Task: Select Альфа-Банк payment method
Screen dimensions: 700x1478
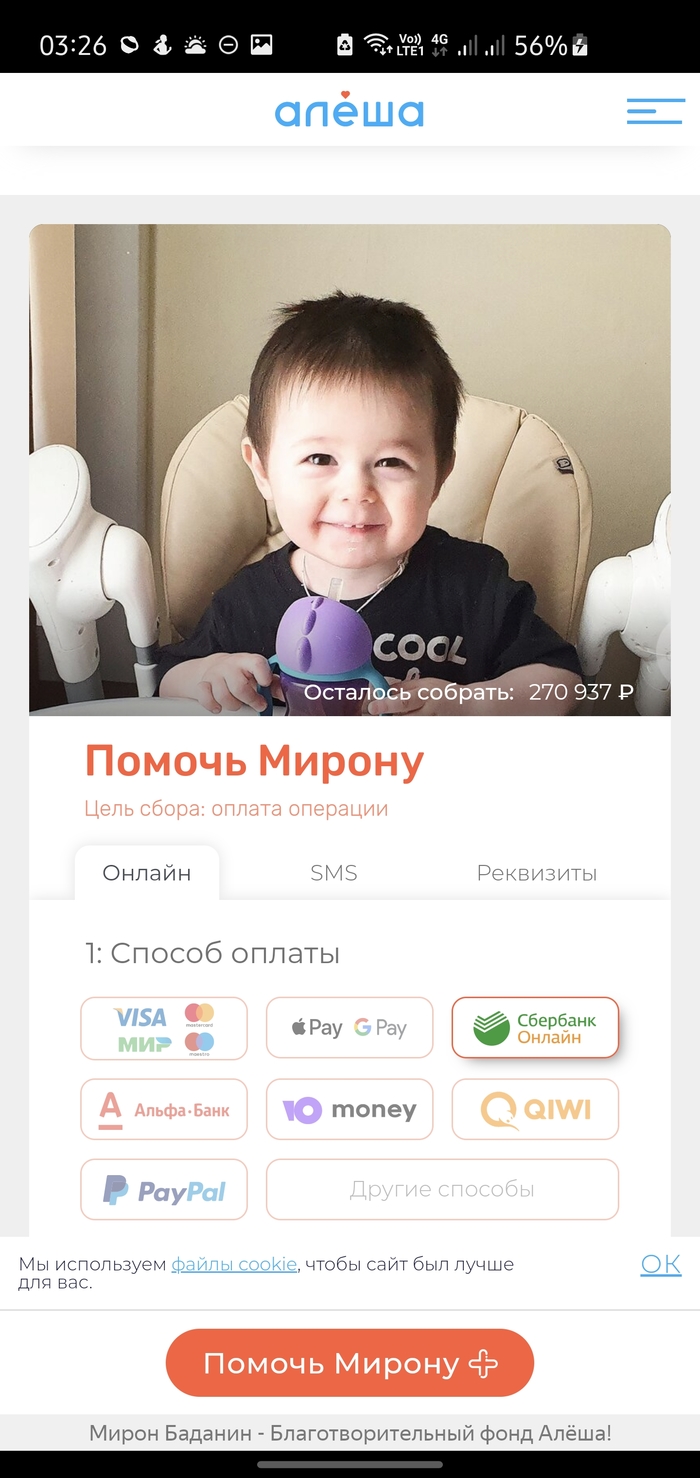Action: [164, 1109]
